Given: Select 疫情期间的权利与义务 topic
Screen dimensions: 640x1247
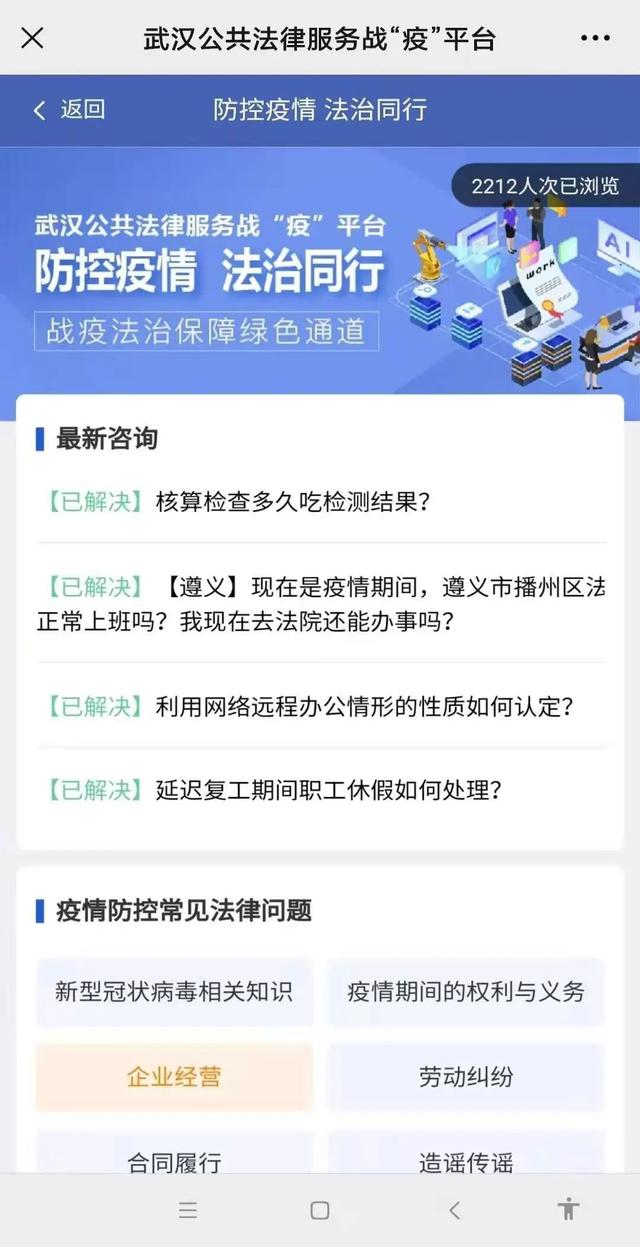Looking at the screenshot, I should (466, 992).
